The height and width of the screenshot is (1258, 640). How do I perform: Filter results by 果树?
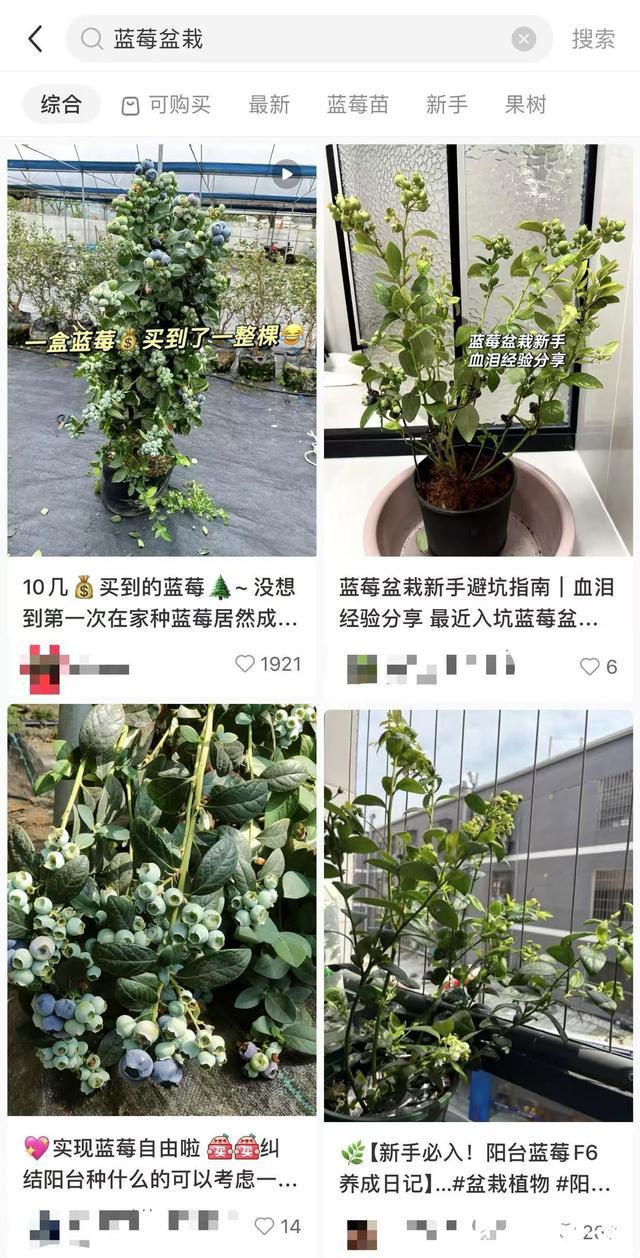pyautogui.click(x=525, y=104)
